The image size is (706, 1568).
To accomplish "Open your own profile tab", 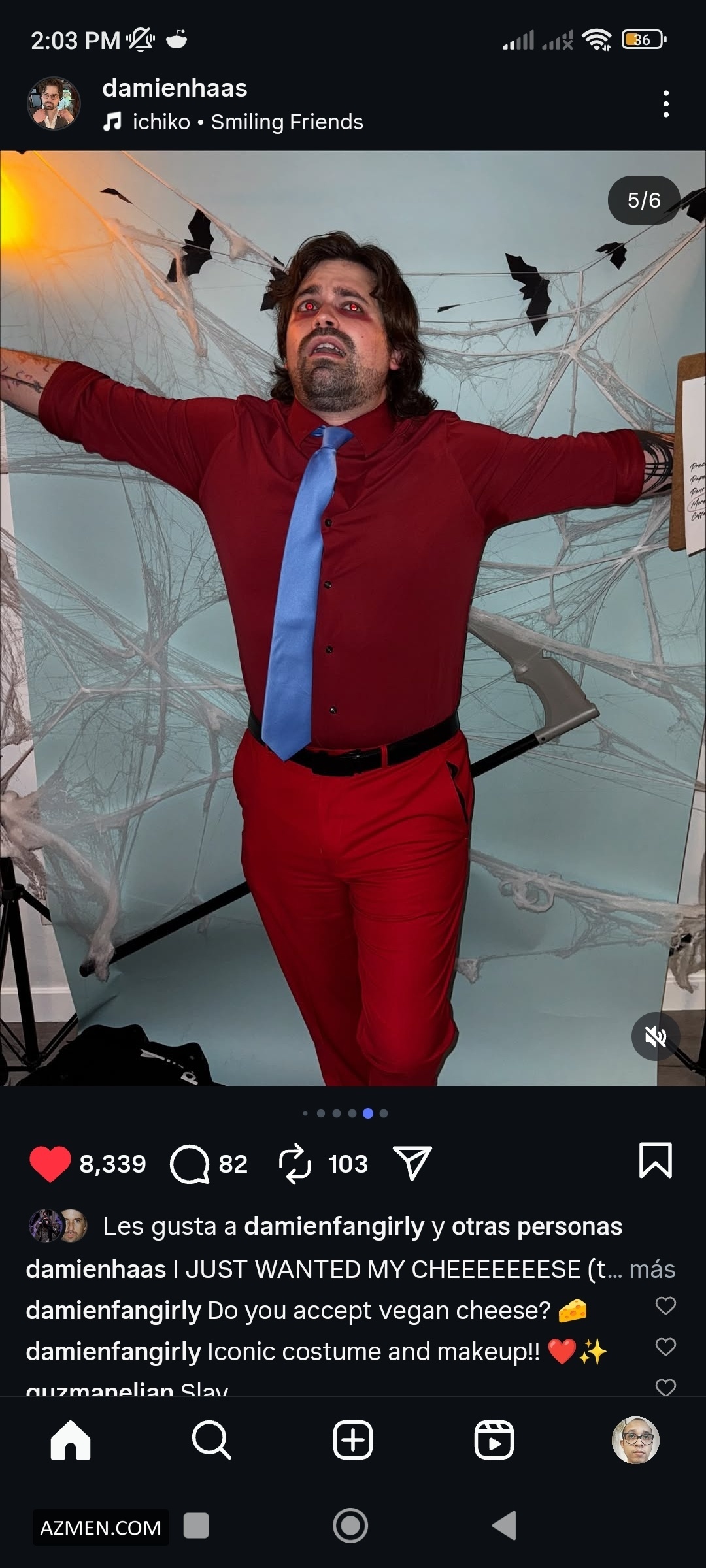I will pyautogui.click(x=635, y=1440).
